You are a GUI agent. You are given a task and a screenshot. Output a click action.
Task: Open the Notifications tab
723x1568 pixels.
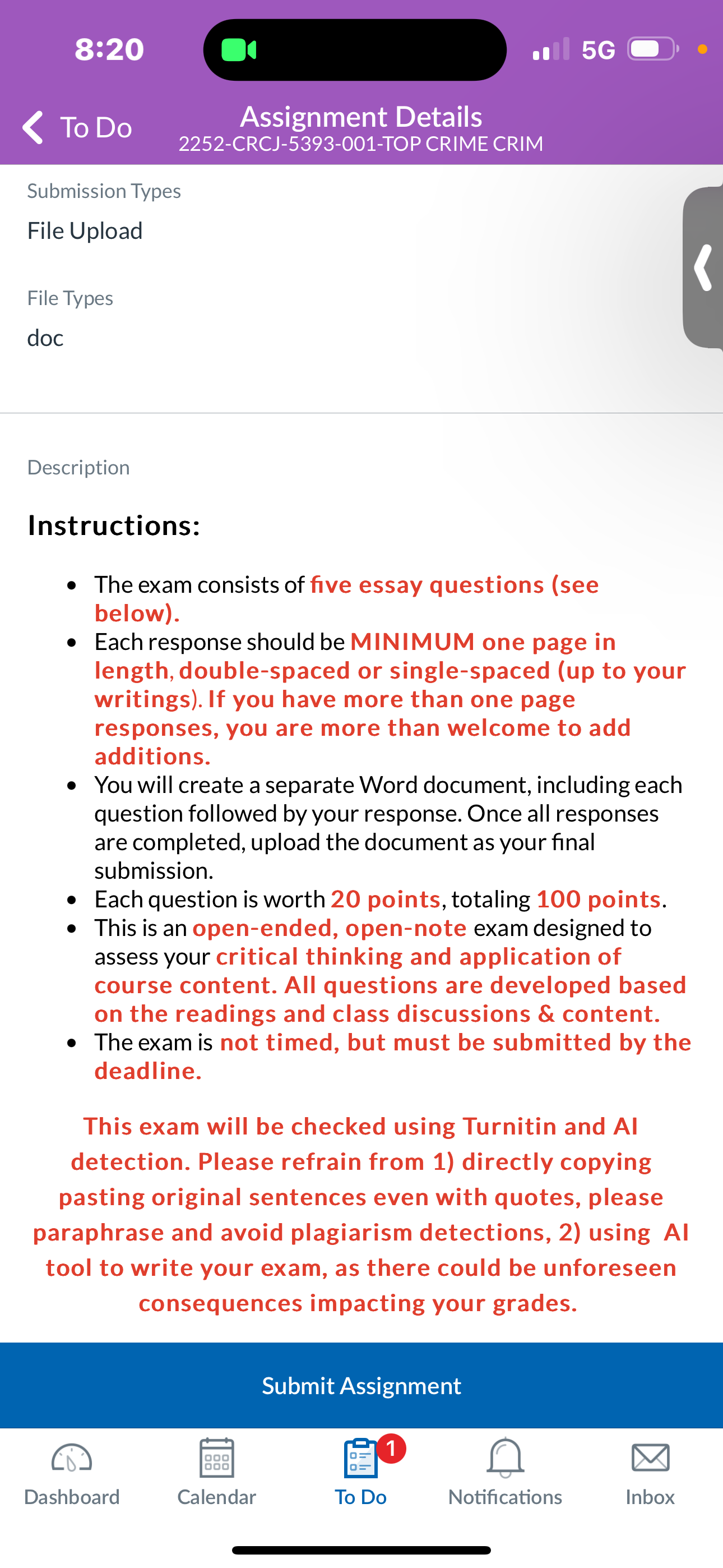tap(505, 1472)
